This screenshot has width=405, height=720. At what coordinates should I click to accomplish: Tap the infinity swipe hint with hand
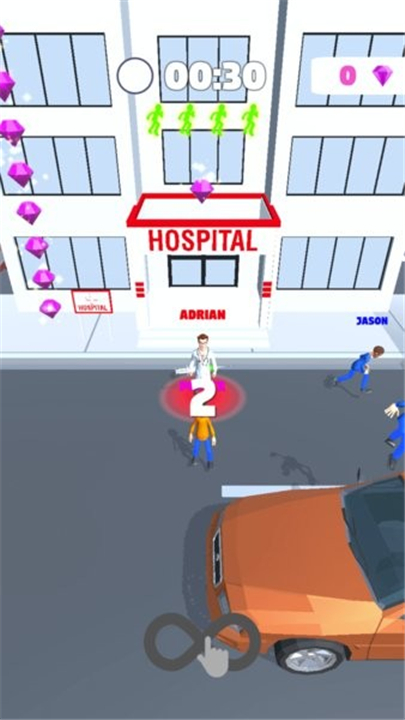coord(202,644)
